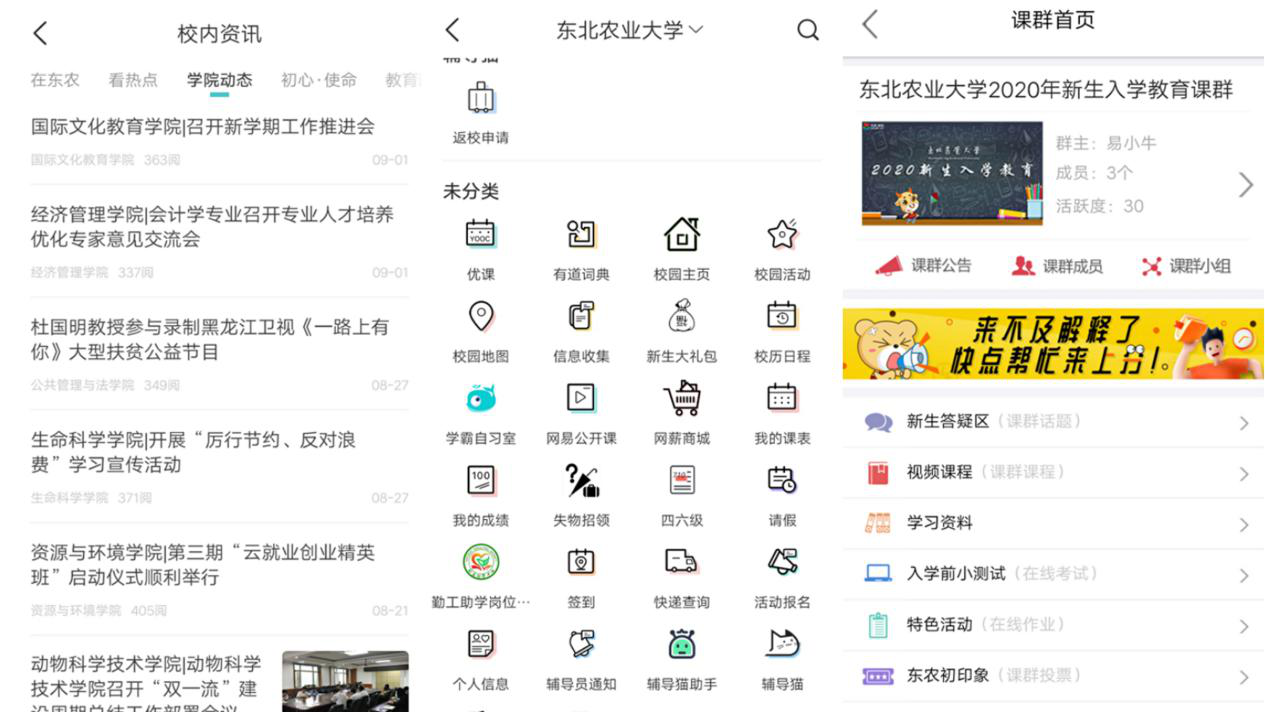Image resolution: width=1265 pixels, height=712 pixels.
Task: View 课群成员 members
Action: 1057,266
